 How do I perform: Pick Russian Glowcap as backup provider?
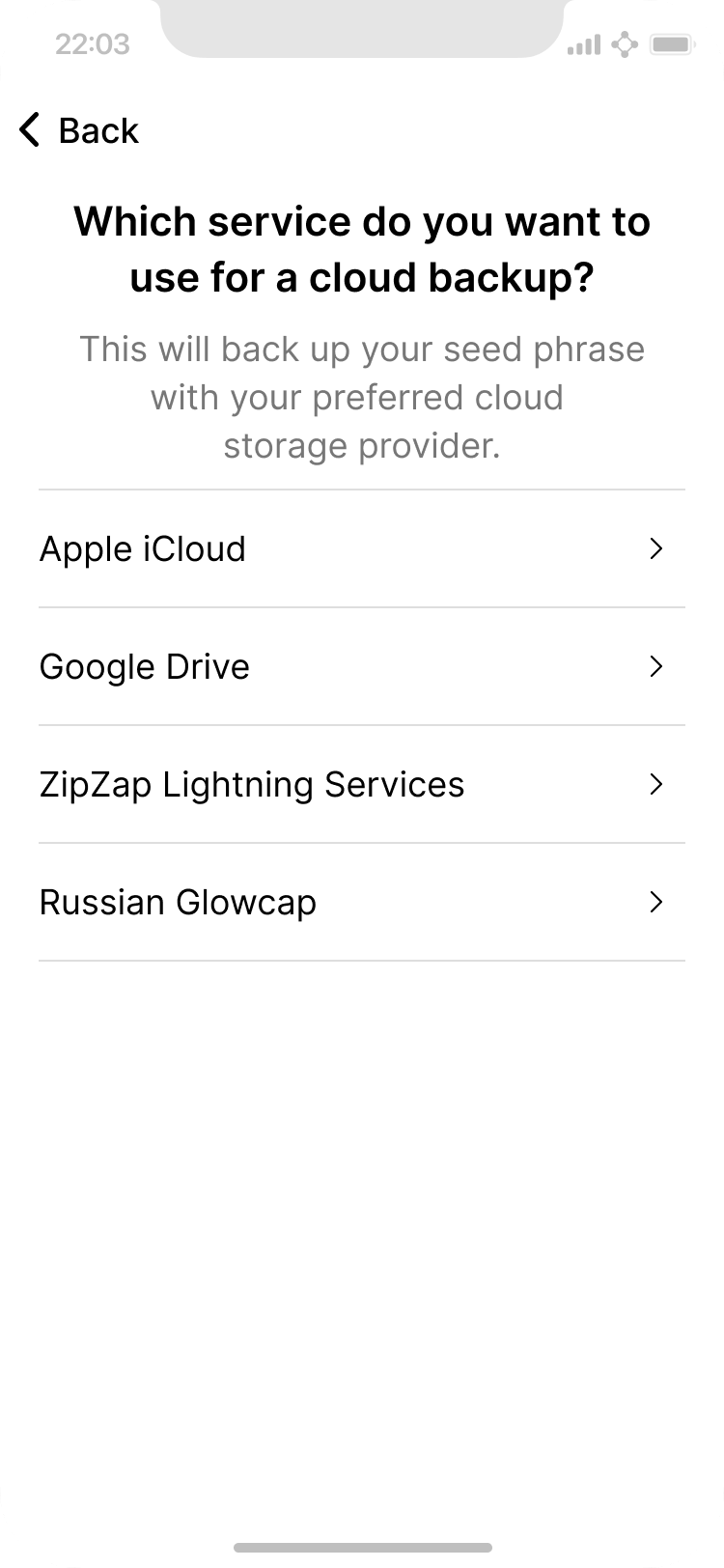[x=361, y=903]
